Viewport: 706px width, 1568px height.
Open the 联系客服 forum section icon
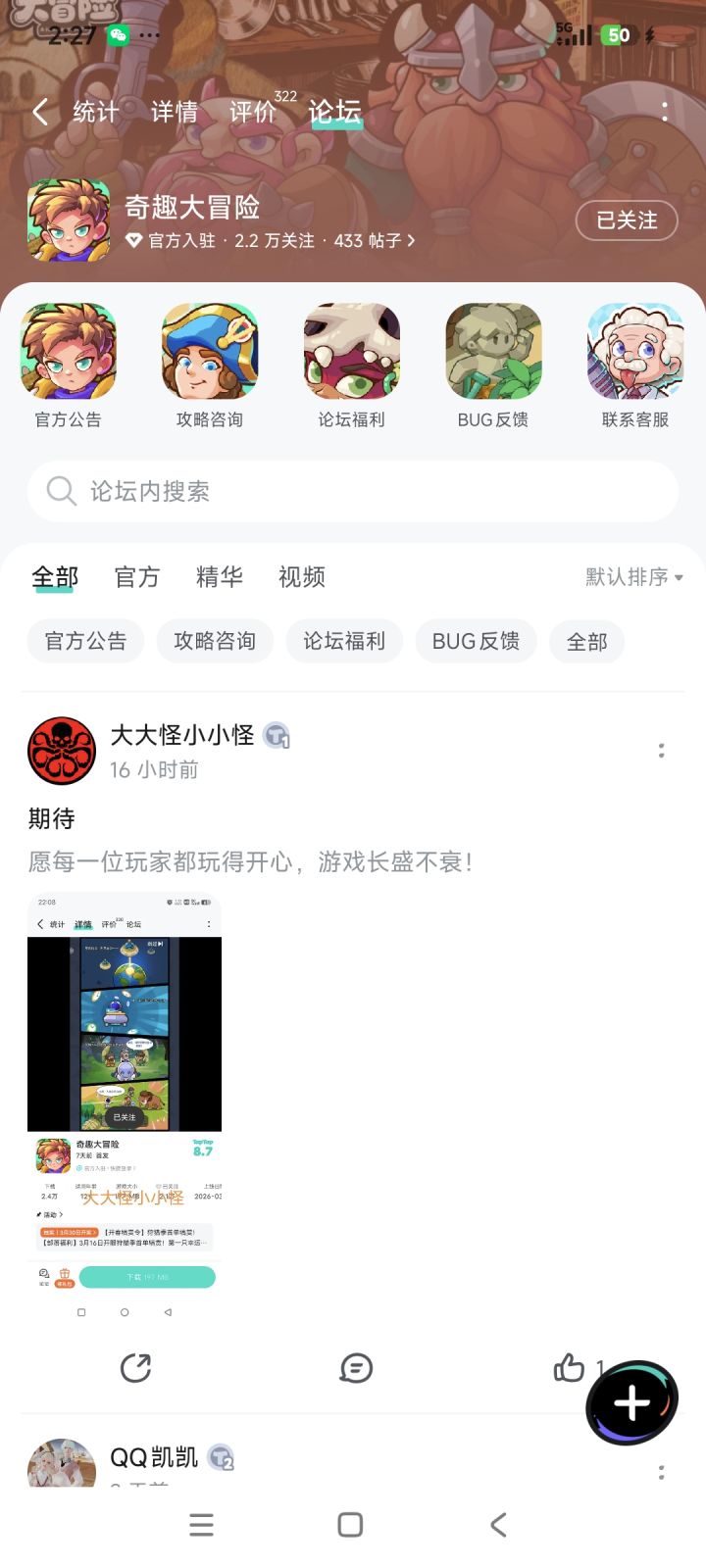[x=635, y=350]
